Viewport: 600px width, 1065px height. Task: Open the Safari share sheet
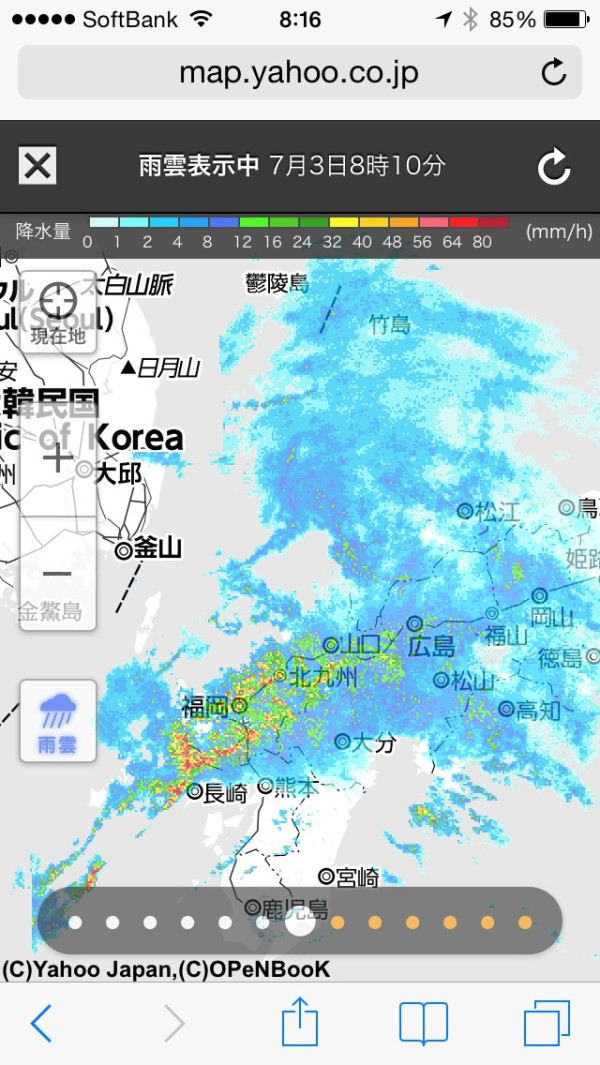coord(300,1020)
